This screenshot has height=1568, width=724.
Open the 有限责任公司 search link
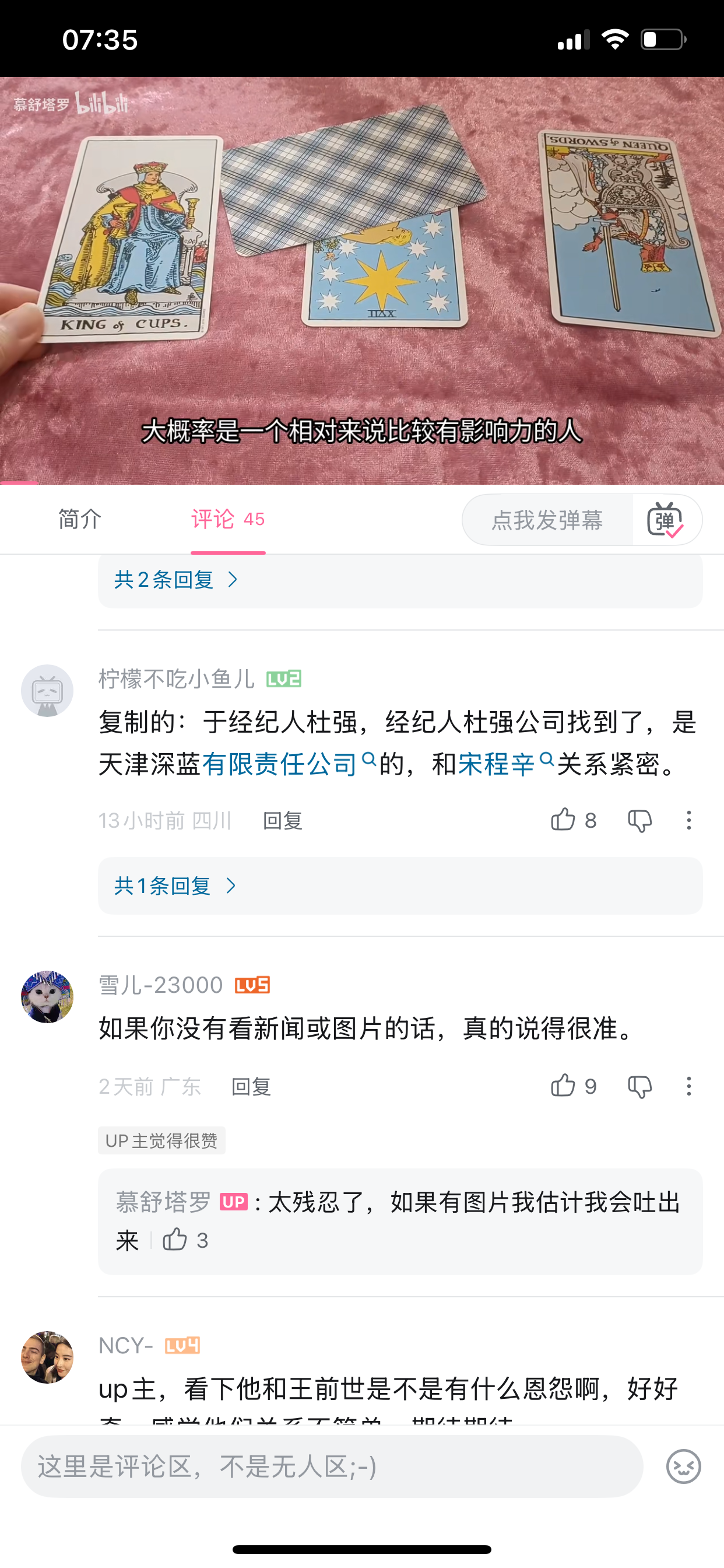279,764
